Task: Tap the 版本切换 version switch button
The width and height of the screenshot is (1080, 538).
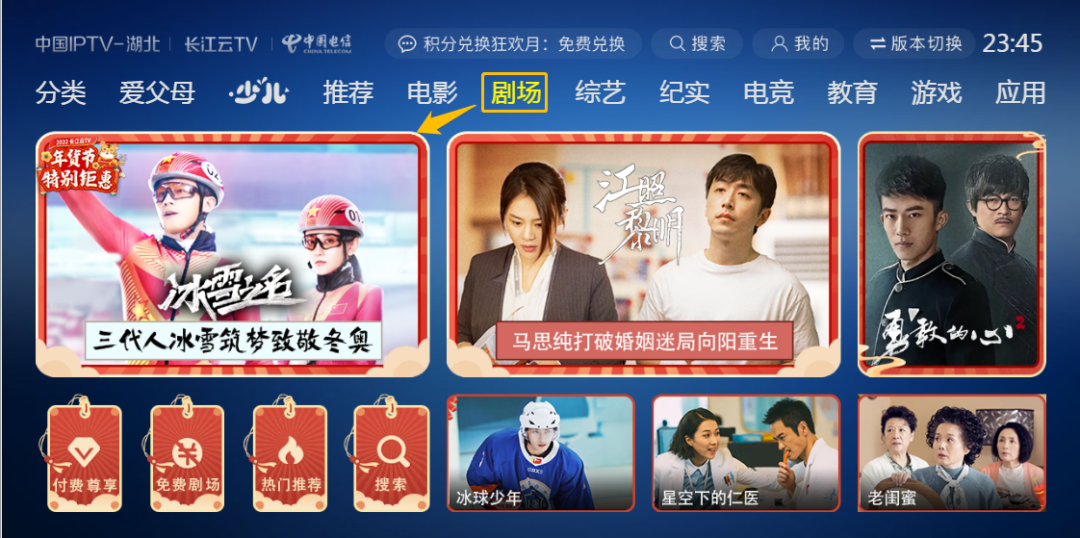Action: [915, 44]
